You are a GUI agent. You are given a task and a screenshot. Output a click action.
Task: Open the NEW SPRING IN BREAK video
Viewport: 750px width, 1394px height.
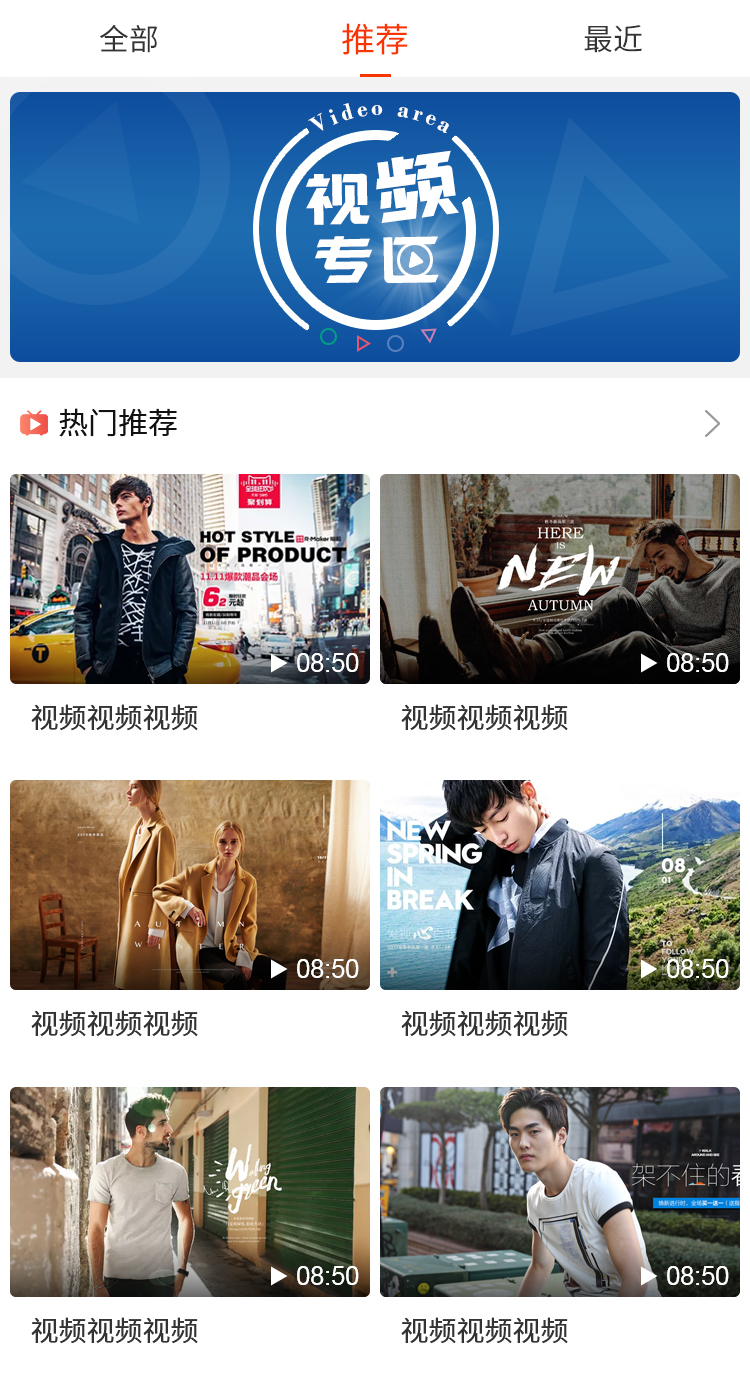(560, 885)
